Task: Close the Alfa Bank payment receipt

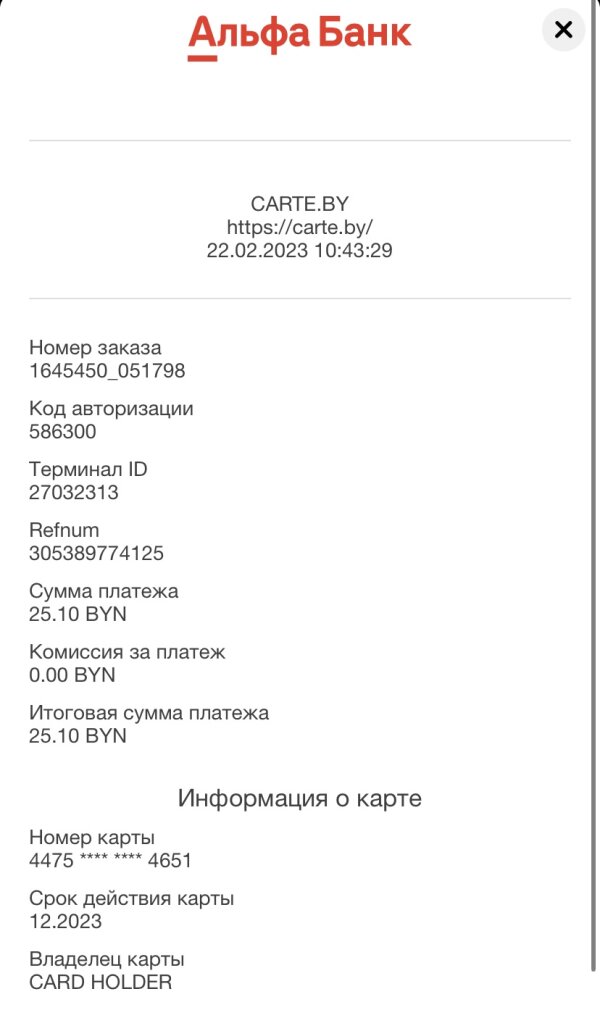Action: (x=563, y=30)
